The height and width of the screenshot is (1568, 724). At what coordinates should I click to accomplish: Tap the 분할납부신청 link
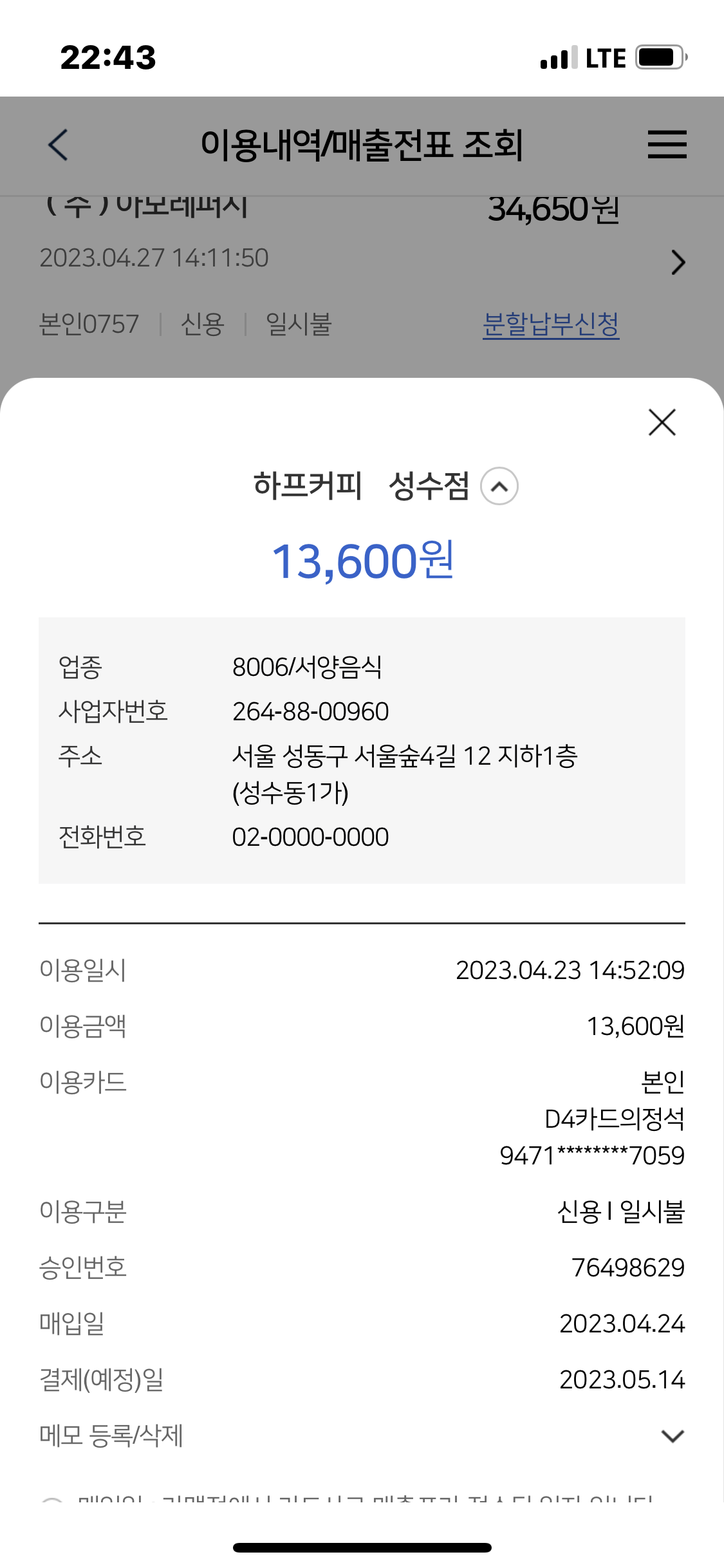coord(551,324)
